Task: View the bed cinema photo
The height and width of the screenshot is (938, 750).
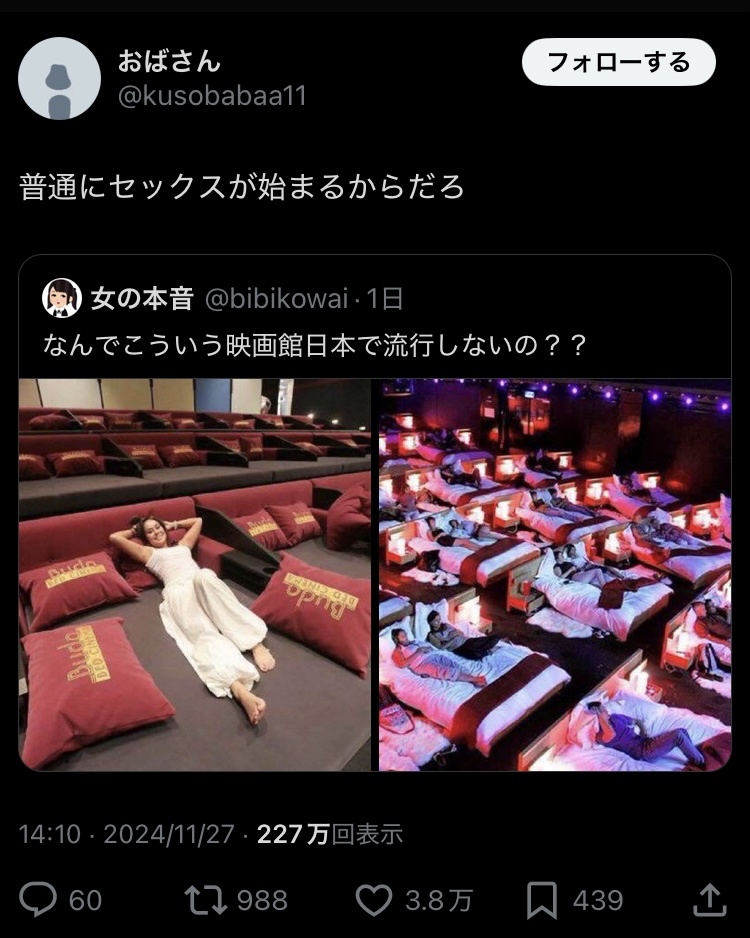Action: [554, 574]
